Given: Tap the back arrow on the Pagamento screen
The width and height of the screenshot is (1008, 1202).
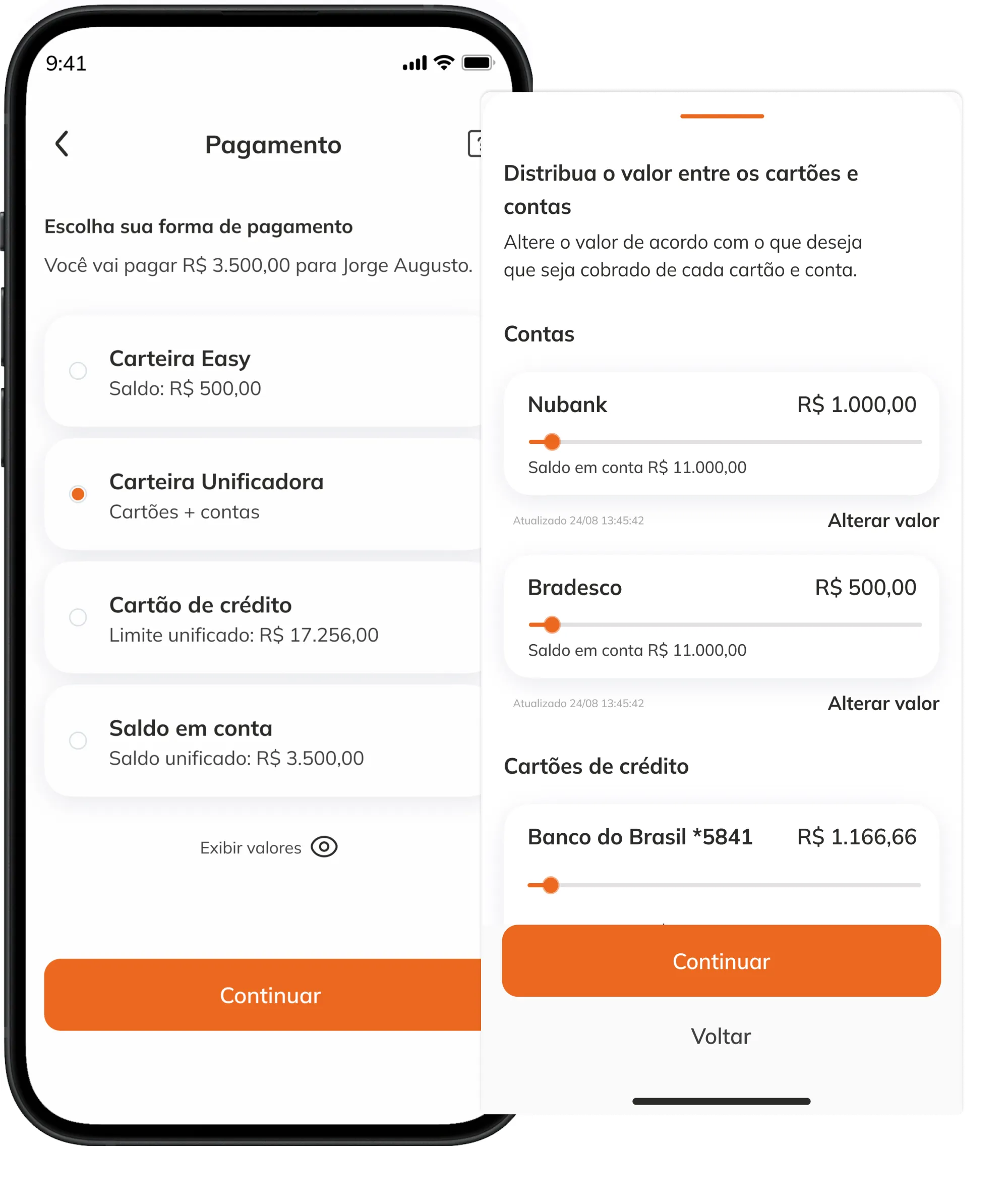Looking at the screenshot, I should click(x=63, y=144).
